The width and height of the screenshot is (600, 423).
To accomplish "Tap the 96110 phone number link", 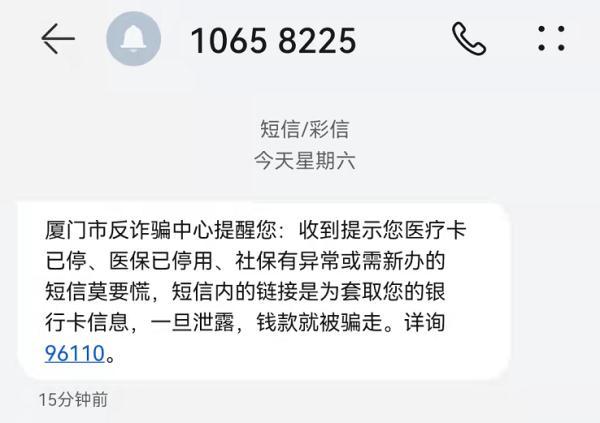I will 75,352.
